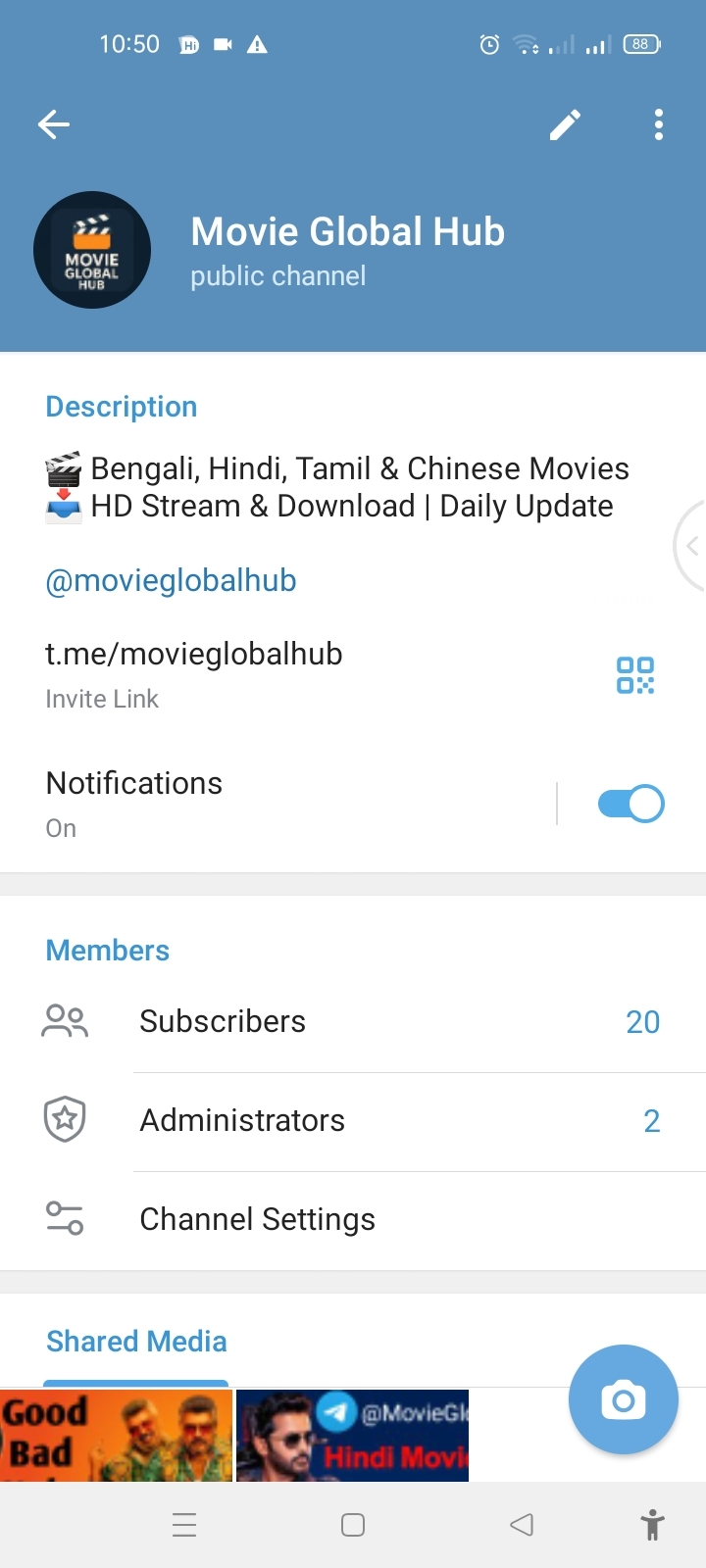Open the Good Bad shared media thumbnail

click(x=116, y=1435)
